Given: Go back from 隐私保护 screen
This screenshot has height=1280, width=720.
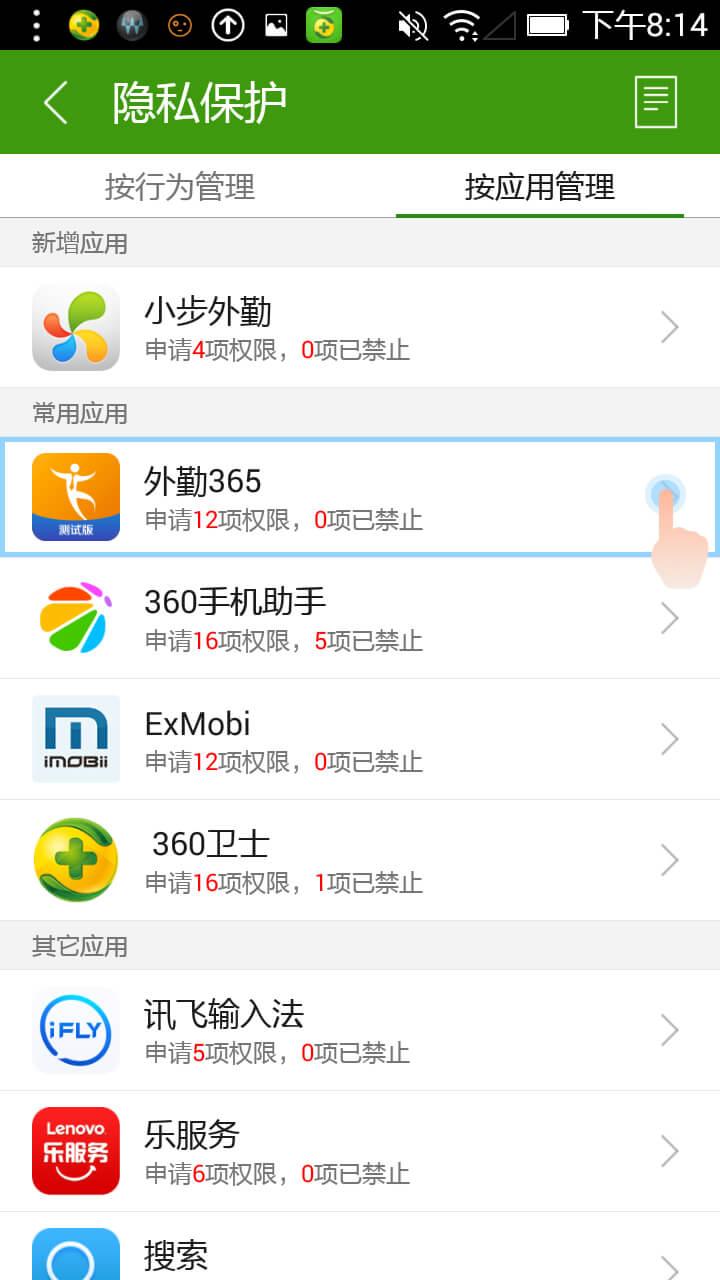Looking at the screenshot, I should pos(56,102).
